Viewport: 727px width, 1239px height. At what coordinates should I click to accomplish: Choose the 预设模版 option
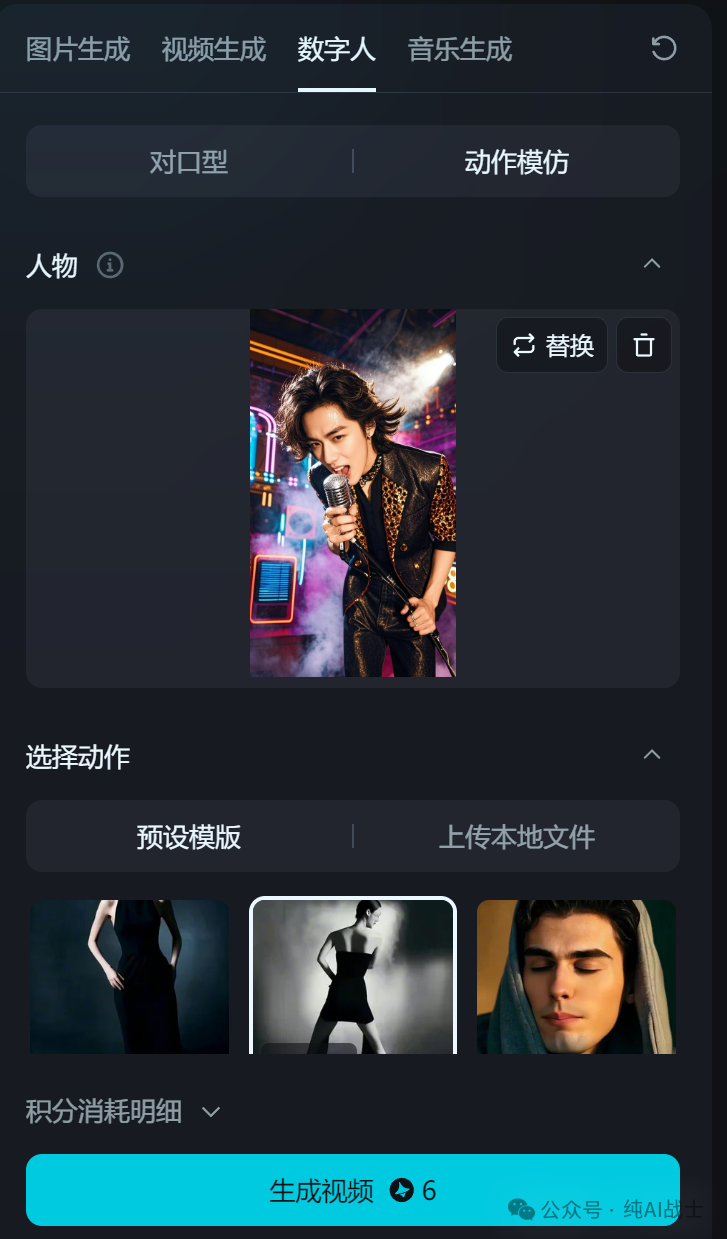tap(189, 837)
